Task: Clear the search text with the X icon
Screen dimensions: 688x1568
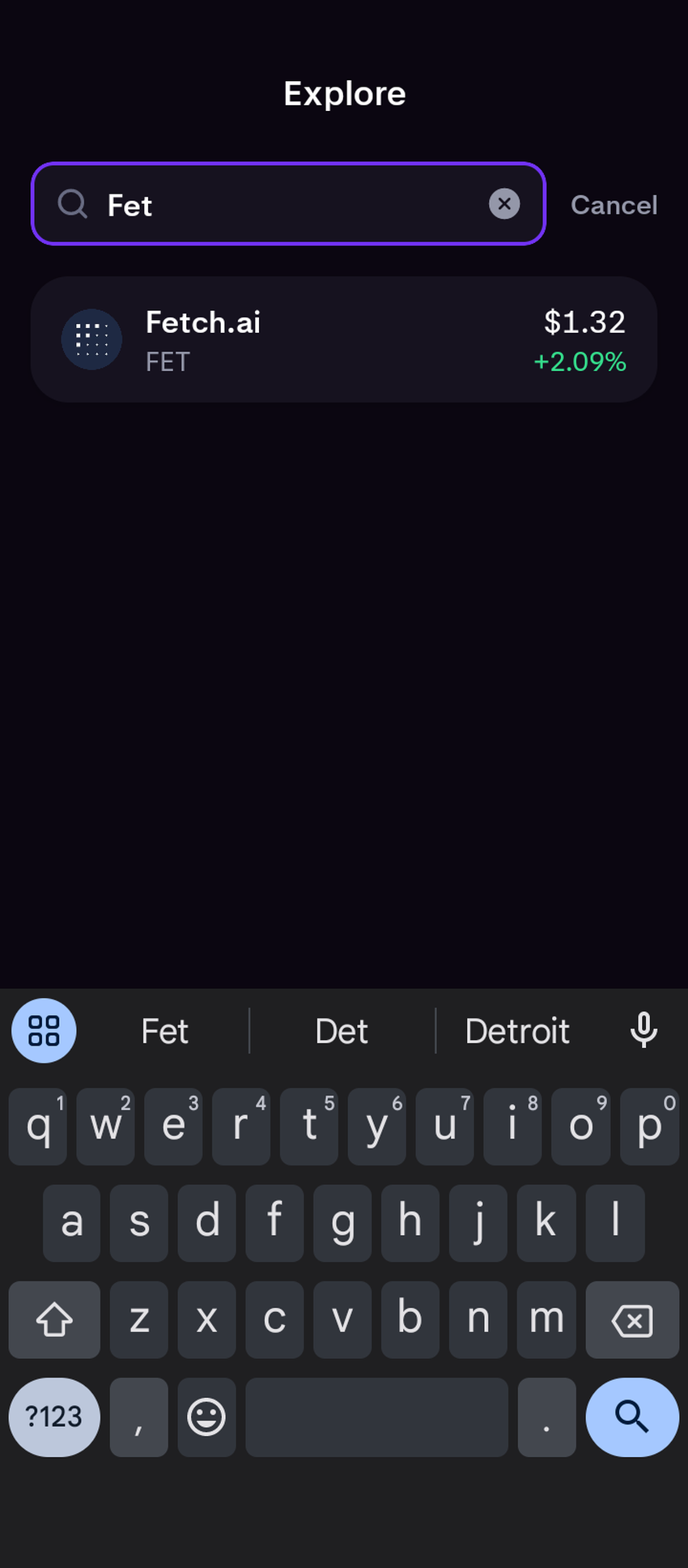Action: (x=504, y=204)
